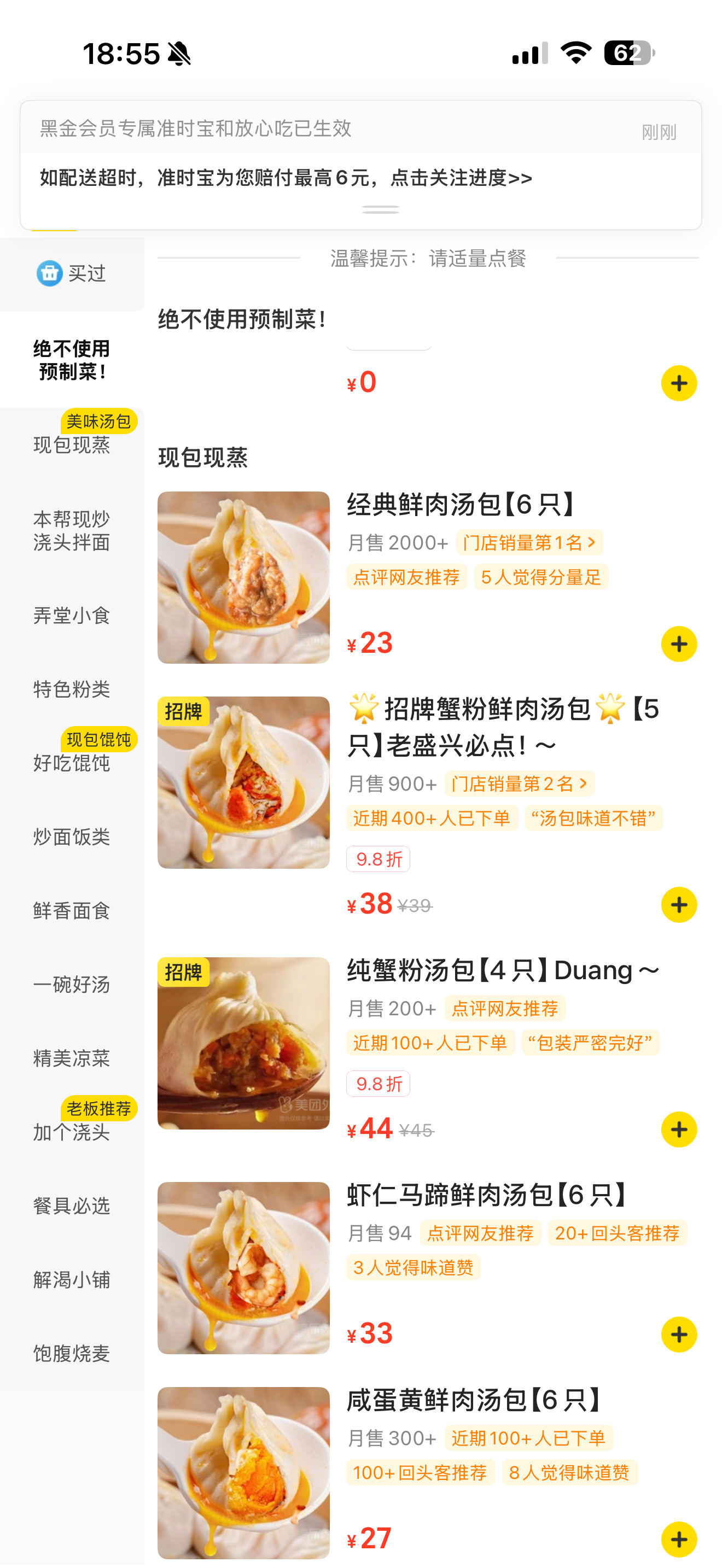722x1568 pixels.
Task: Switch to the 加个浇头 category
Action: [71, 1133]
